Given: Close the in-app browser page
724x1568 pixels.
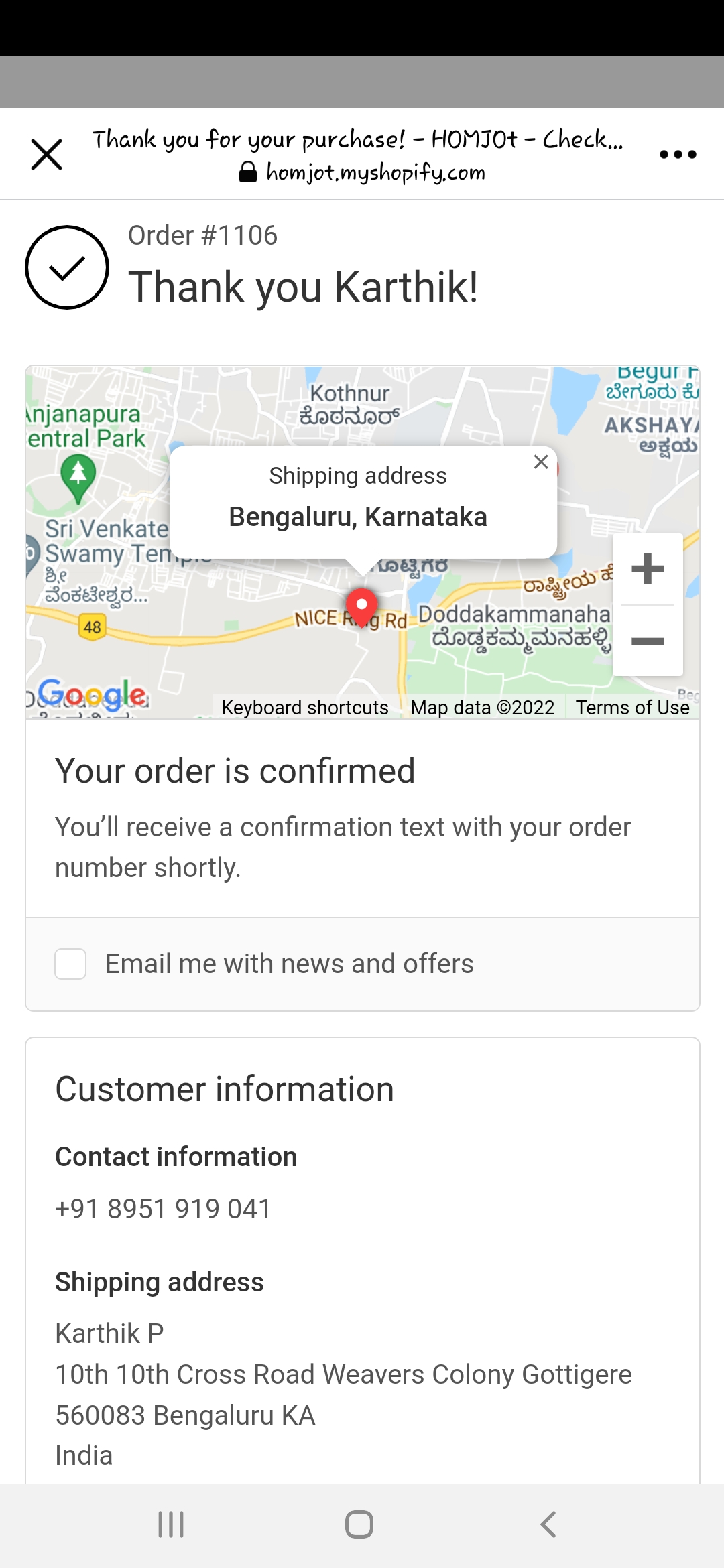Looking at the screenshot, I should pos(47,155).
